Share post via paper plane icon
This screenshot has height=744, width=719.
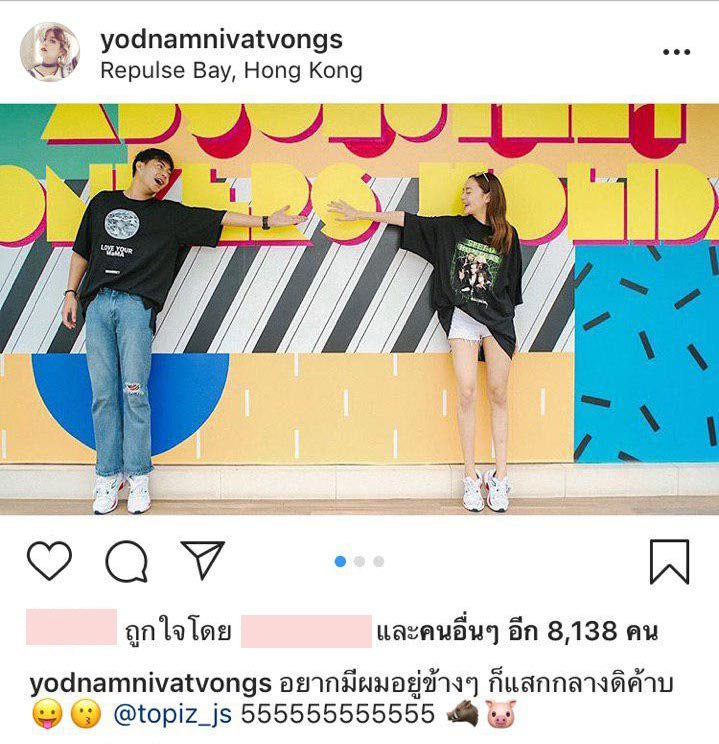pyautogui.click(x=203, y=560)
